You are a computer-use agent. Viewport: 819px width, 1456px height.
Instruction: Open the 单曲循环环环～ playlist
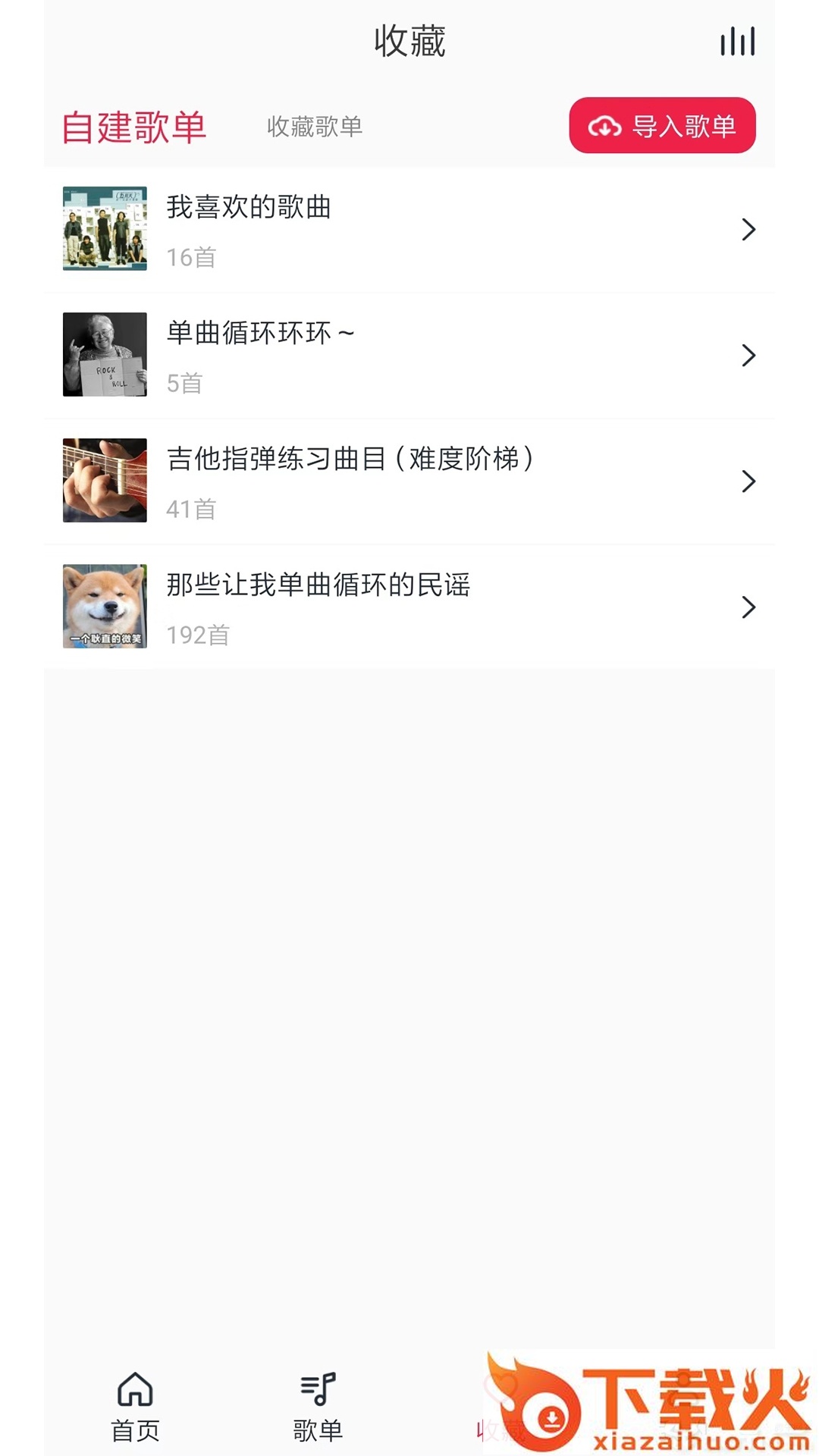pos(409,355)
